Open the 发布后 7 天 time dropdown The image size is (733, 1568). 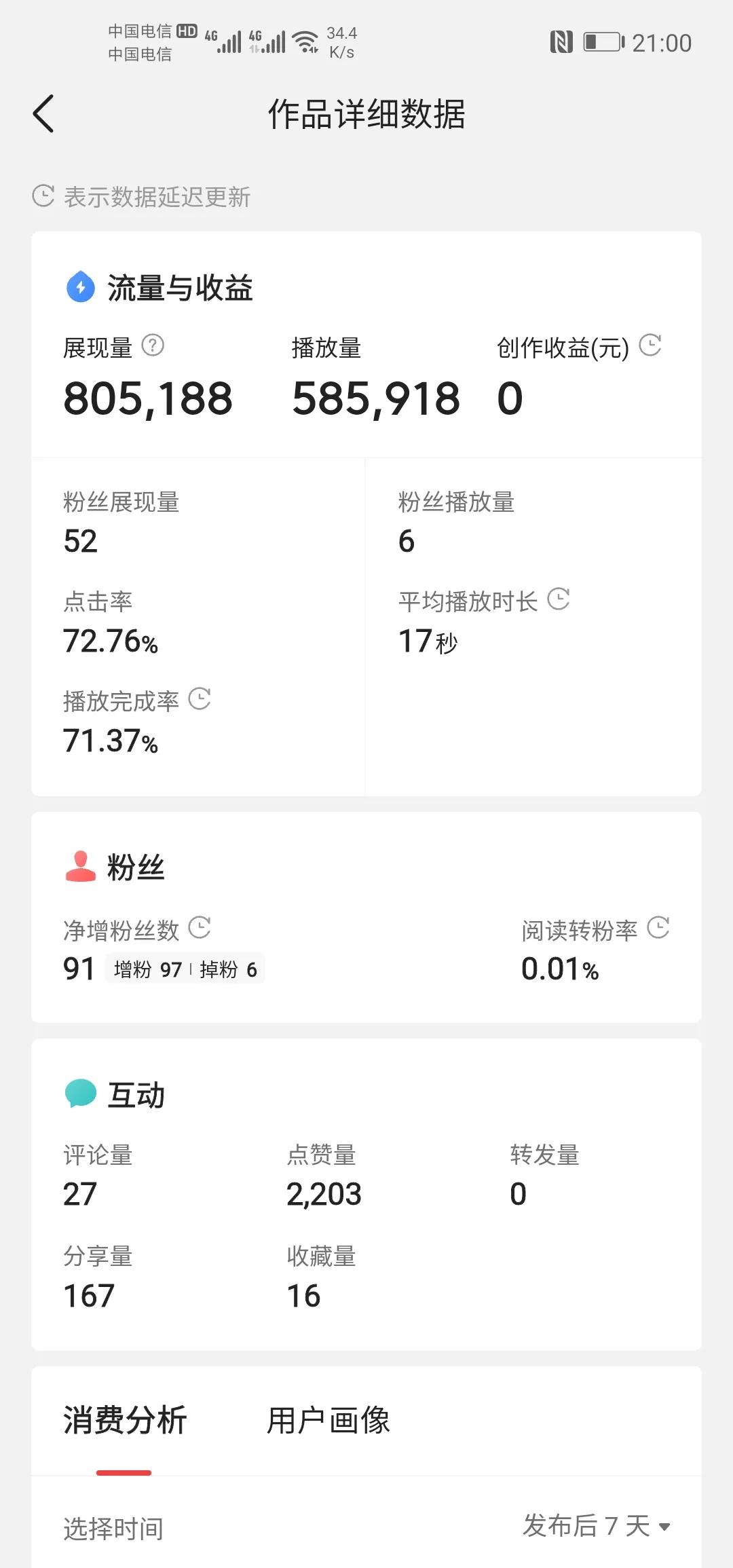pyautogui.click(x=597, y=1526)
